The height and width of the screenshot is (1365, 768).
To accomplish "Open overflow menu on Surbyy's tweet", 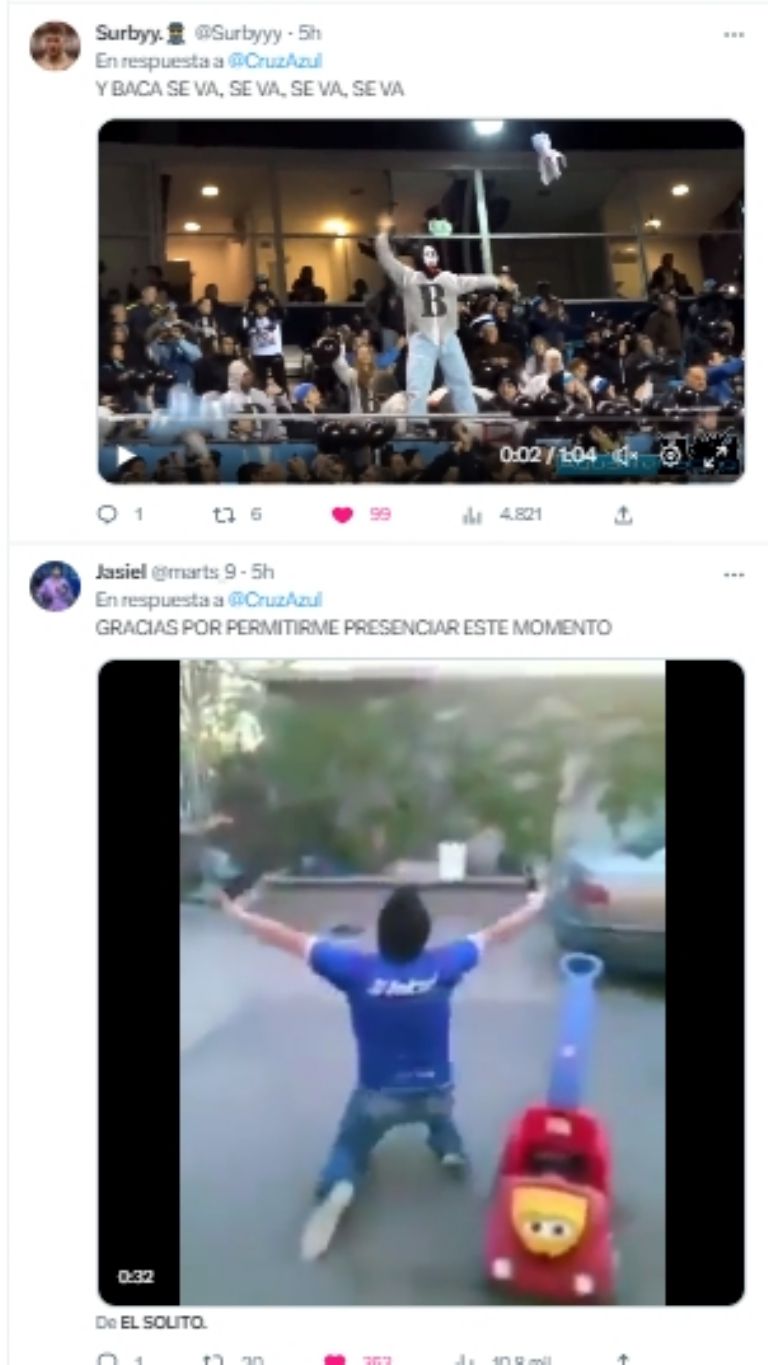I will tap(734, 34).
